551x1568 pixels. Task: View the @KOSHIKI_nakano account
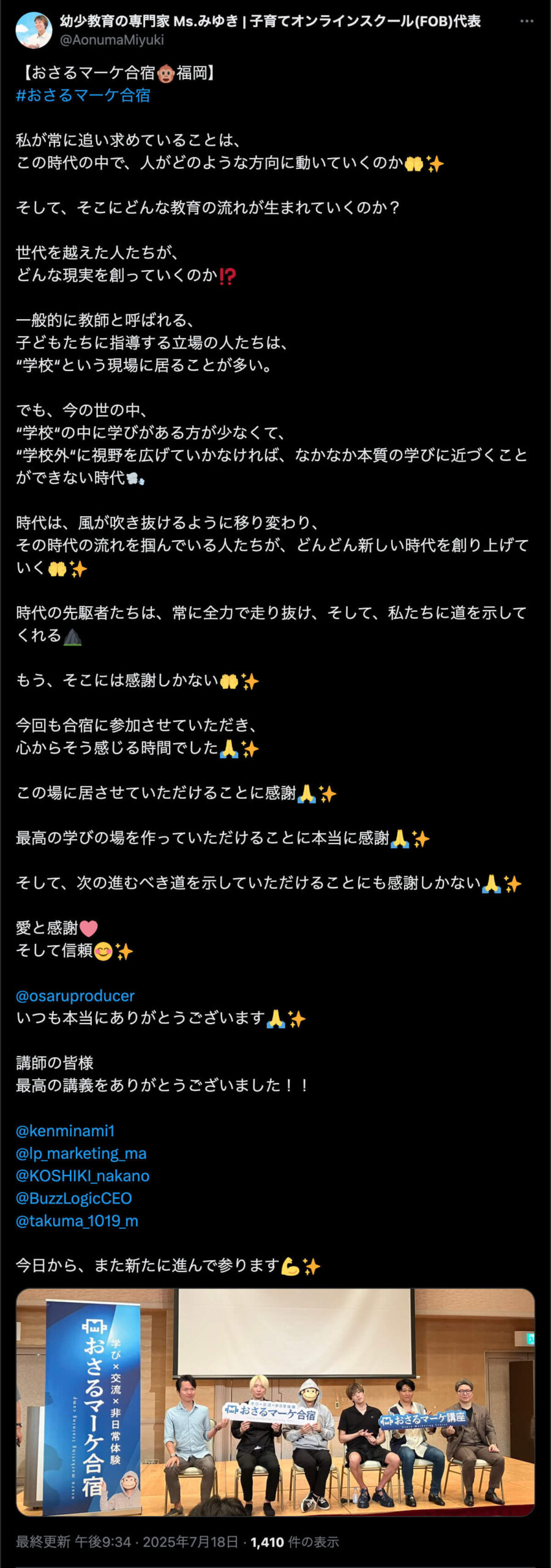[82, 1175]
